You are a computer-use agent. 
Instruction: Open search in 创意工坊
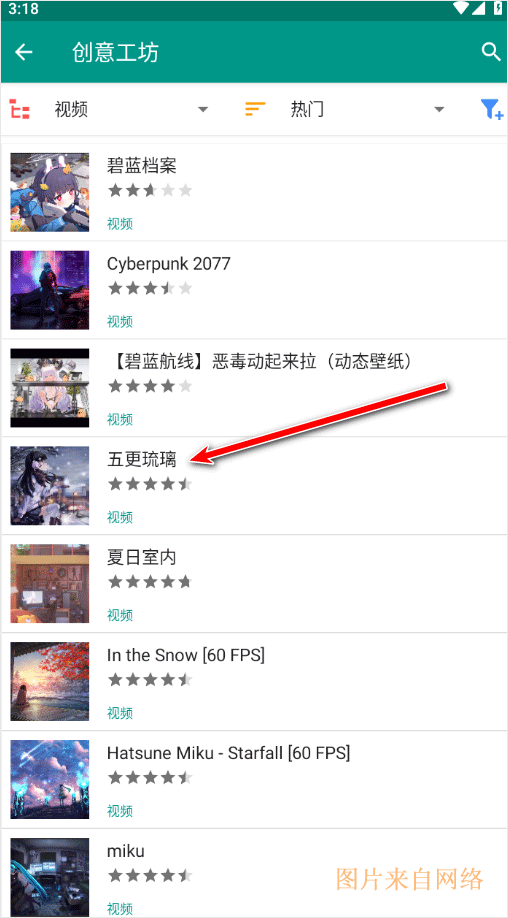(x=490, y=52)
